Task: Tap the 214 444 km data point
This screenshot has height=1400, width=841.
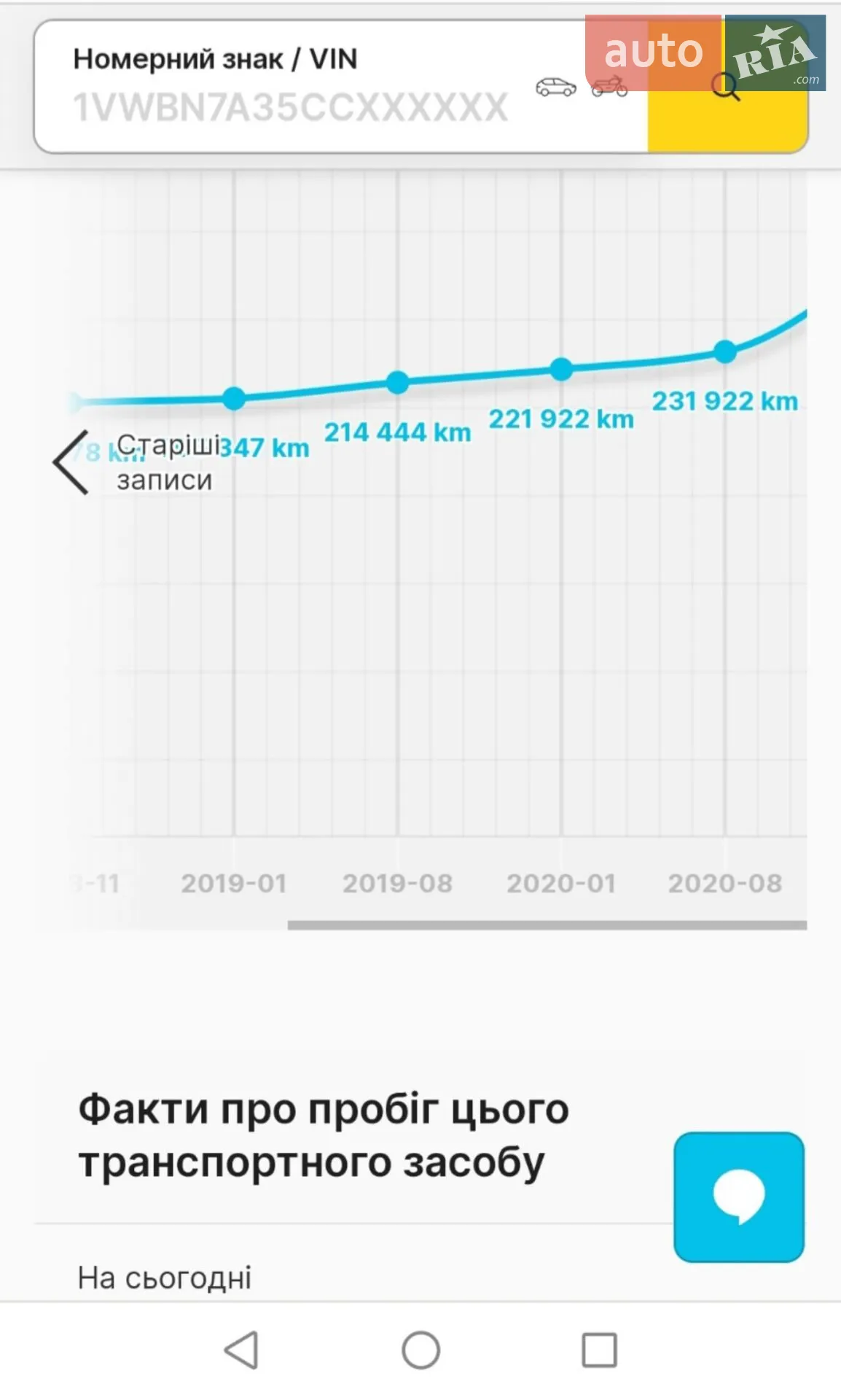Action: click(x=397, y=382)
